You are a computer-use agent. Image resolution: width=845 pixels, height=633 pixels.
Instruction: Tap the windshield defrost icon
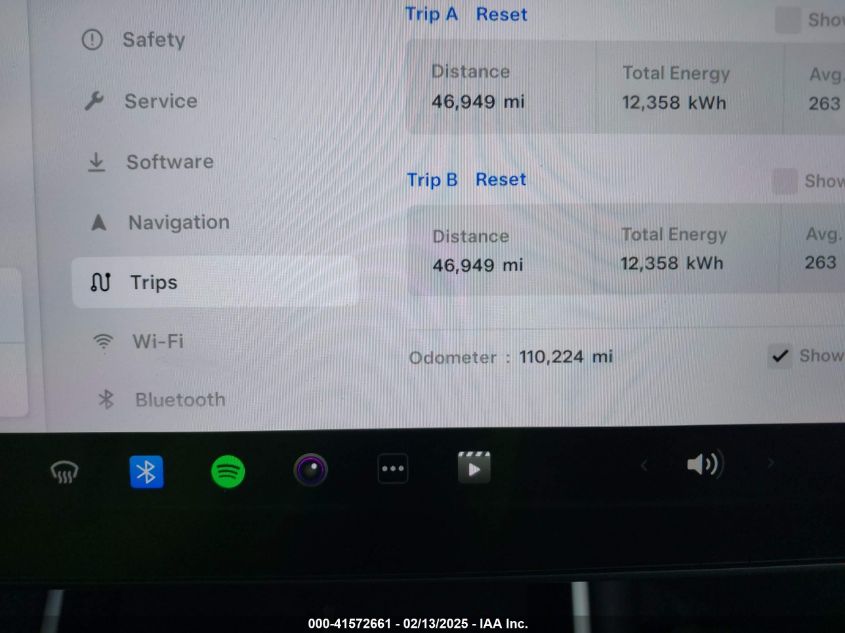(x=65, y=470)
